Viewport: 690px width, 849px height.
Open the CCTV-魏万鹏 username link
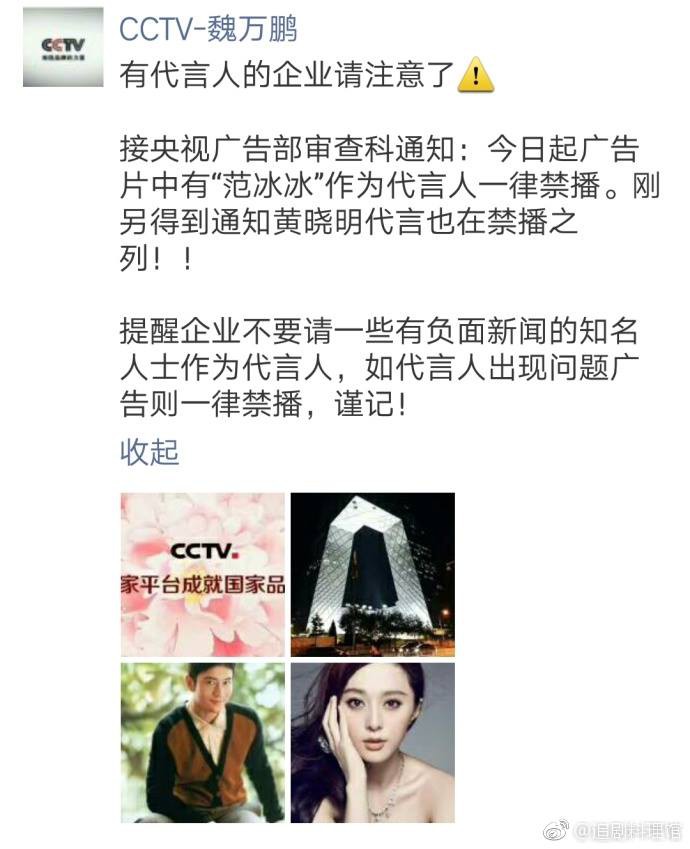click(208, 29)
